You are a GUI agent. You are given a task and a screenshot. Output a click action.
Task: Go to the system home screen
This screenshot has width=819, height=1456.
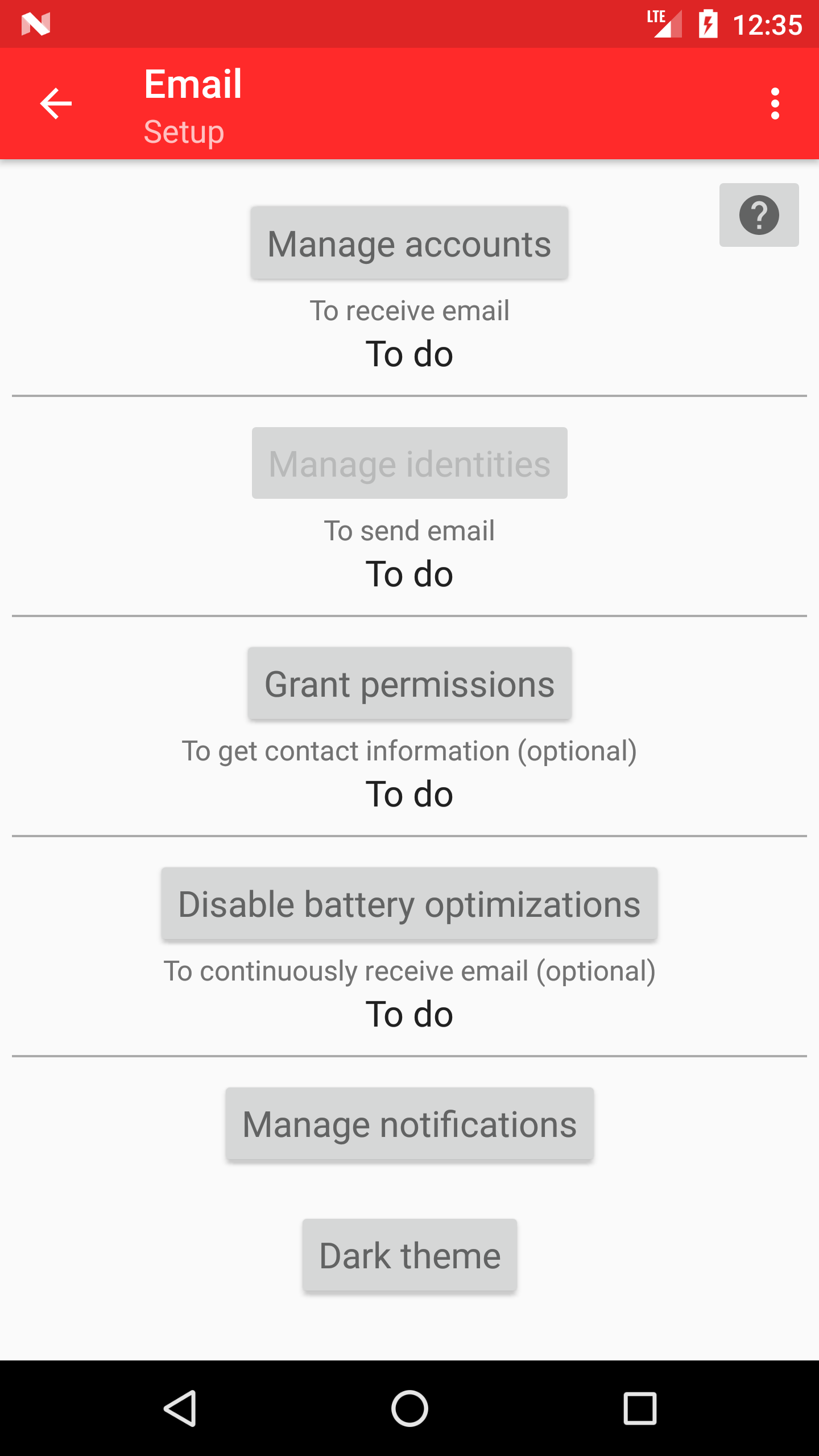pyautogui.click(x=409, y=1408)
